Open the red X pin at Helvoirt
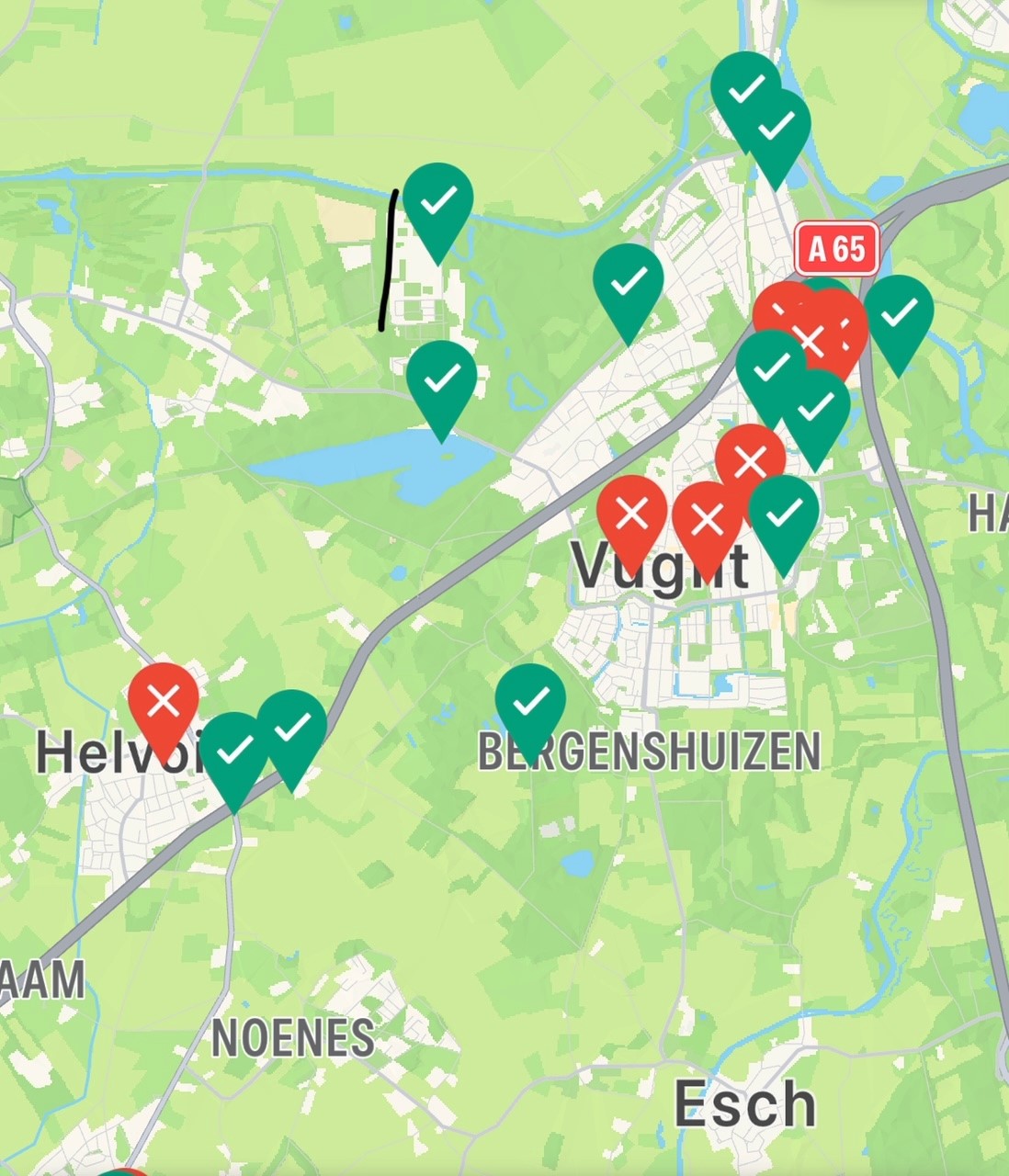This screenshot has width=1009, height=1176. tap(164, 701)
